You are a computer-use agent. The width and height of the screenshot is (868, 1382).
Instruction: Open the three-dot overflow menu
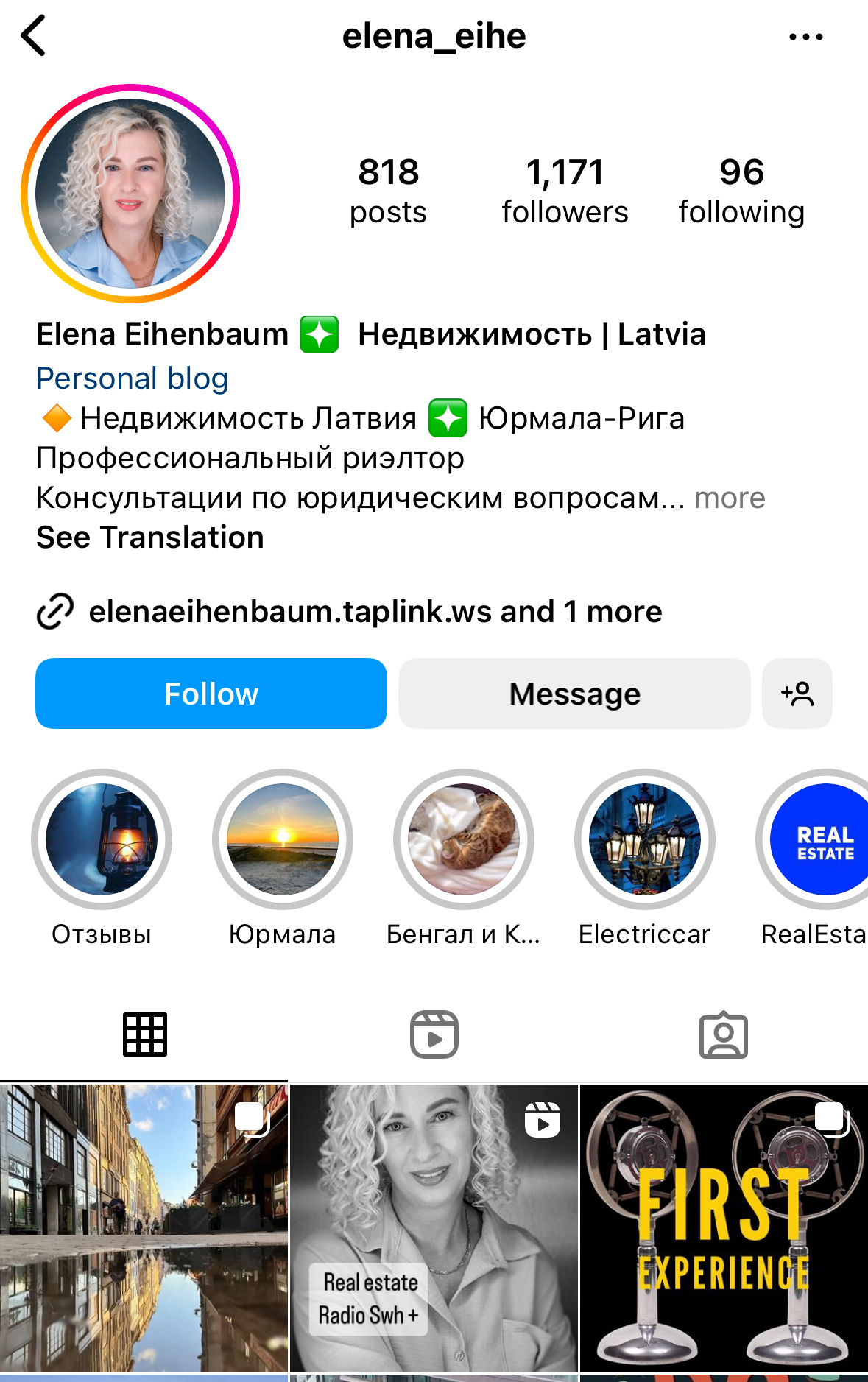click(x=805, y=36)
